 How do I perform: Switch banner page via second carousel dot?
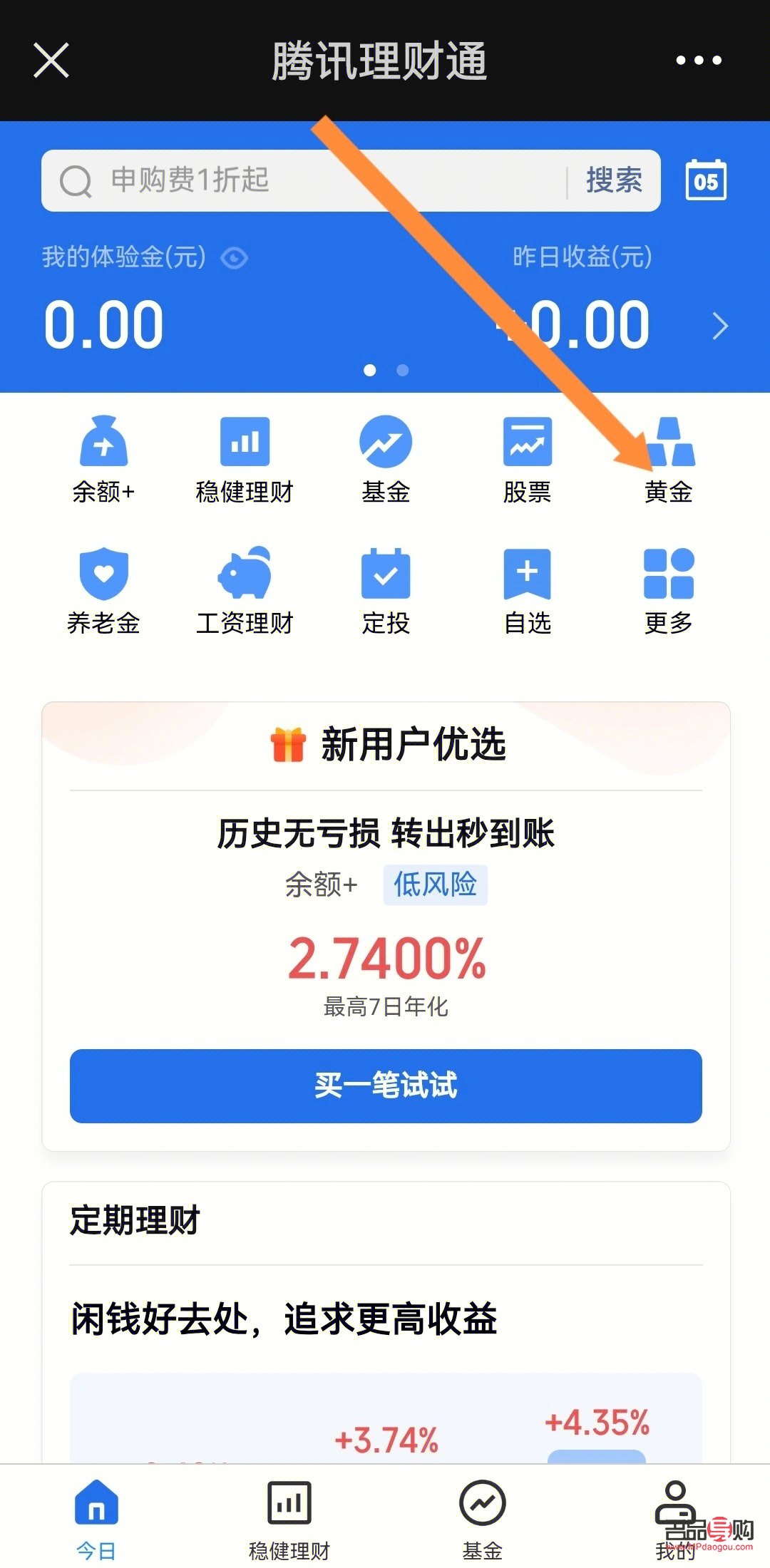[x=403, y=371]
